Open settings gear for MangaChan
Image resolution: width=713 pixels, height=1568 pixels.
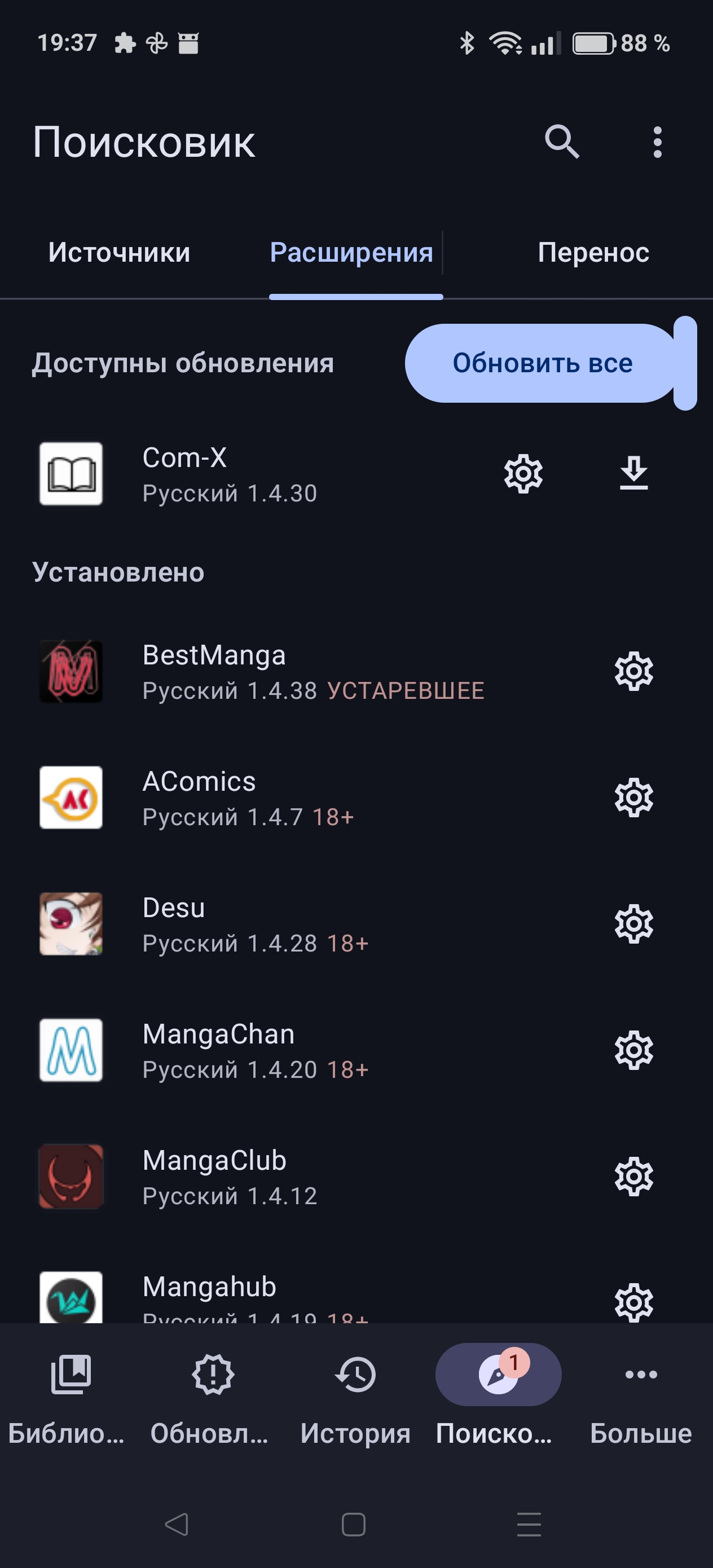[633, 1050]
